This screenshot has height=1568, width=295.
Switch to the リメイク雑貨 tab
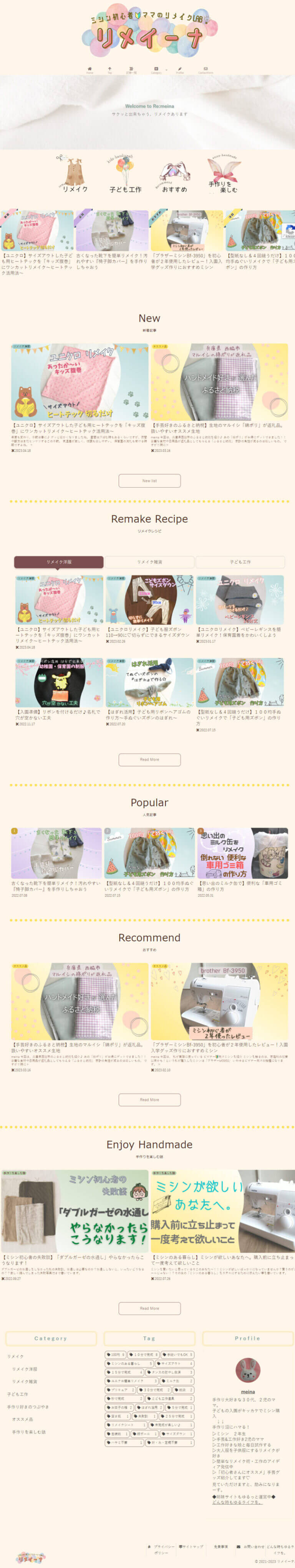(149, 562)
